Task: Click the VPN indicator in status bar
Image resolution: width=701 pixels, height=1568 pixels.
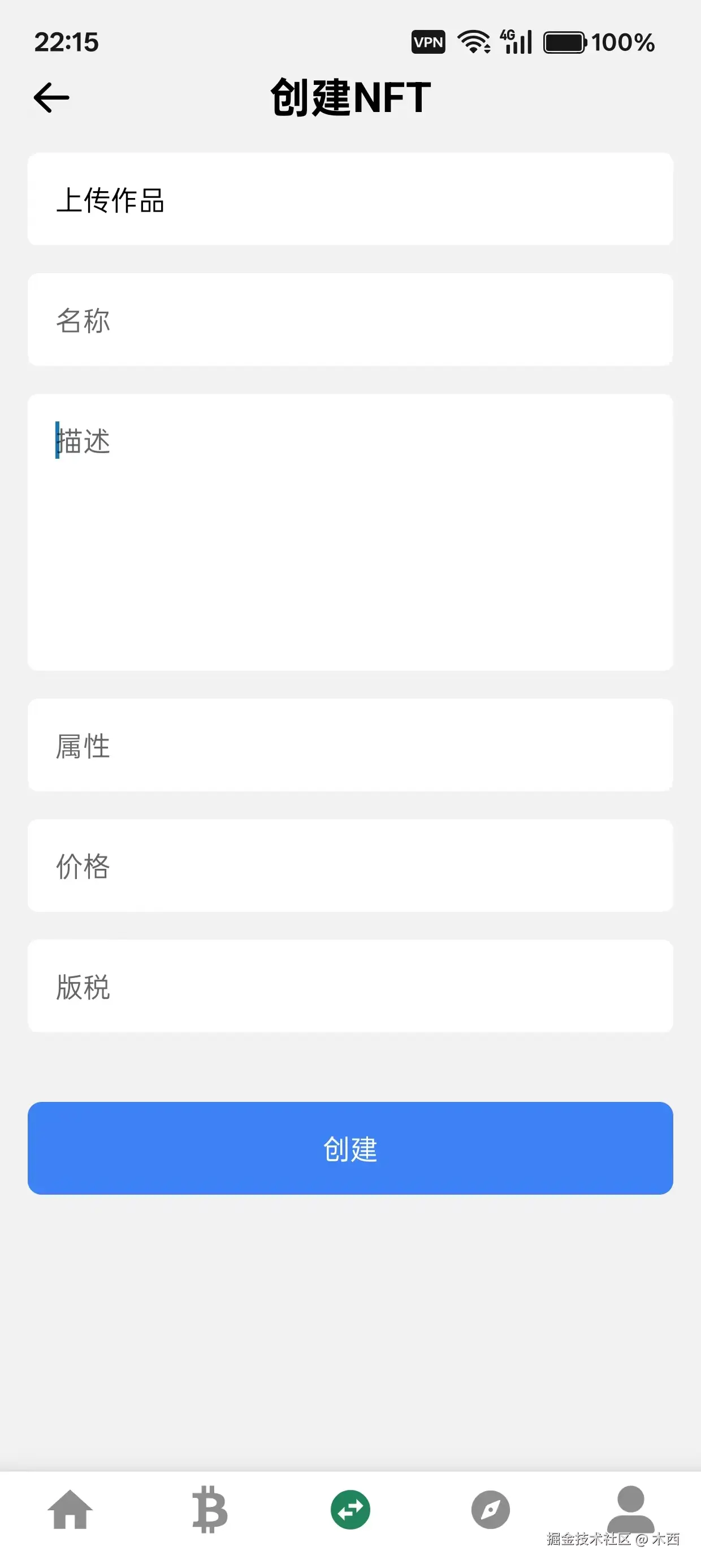Action: click(x=428, y=41)
